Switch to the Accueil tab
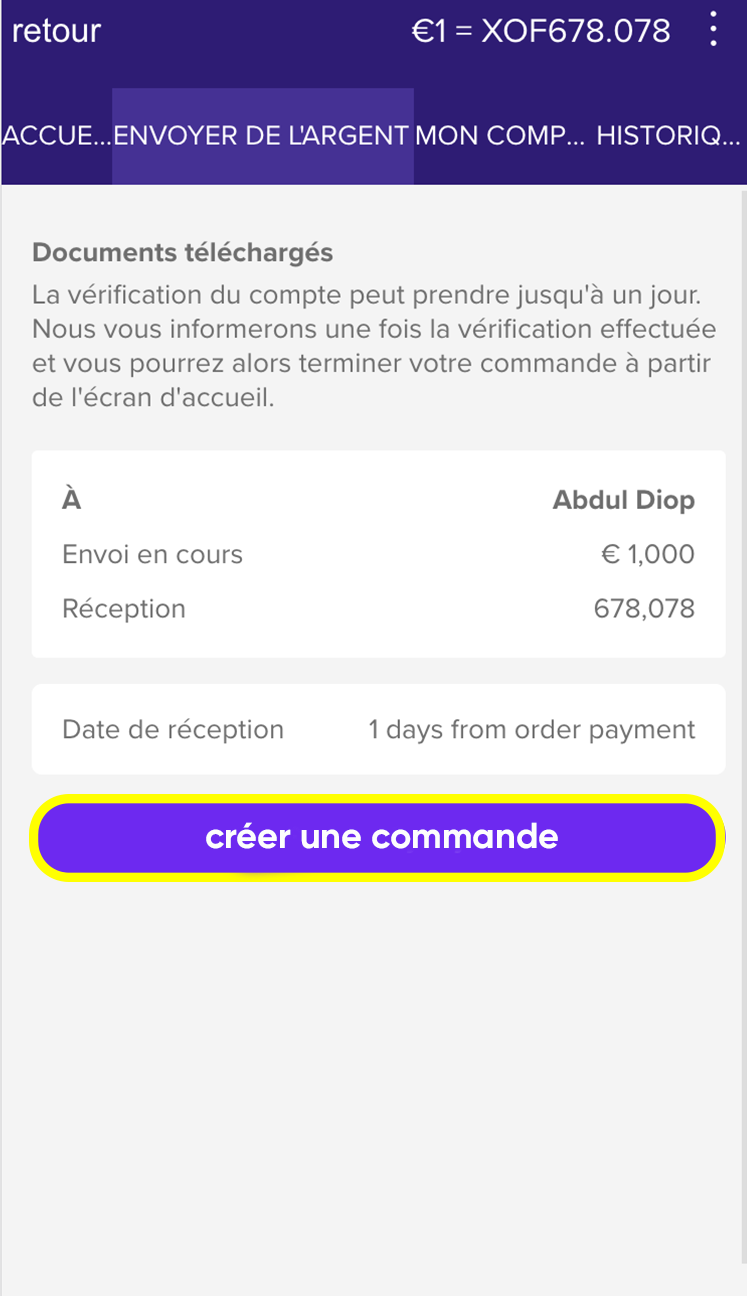This screenshot has width=747, height=1296. (56, 136)
